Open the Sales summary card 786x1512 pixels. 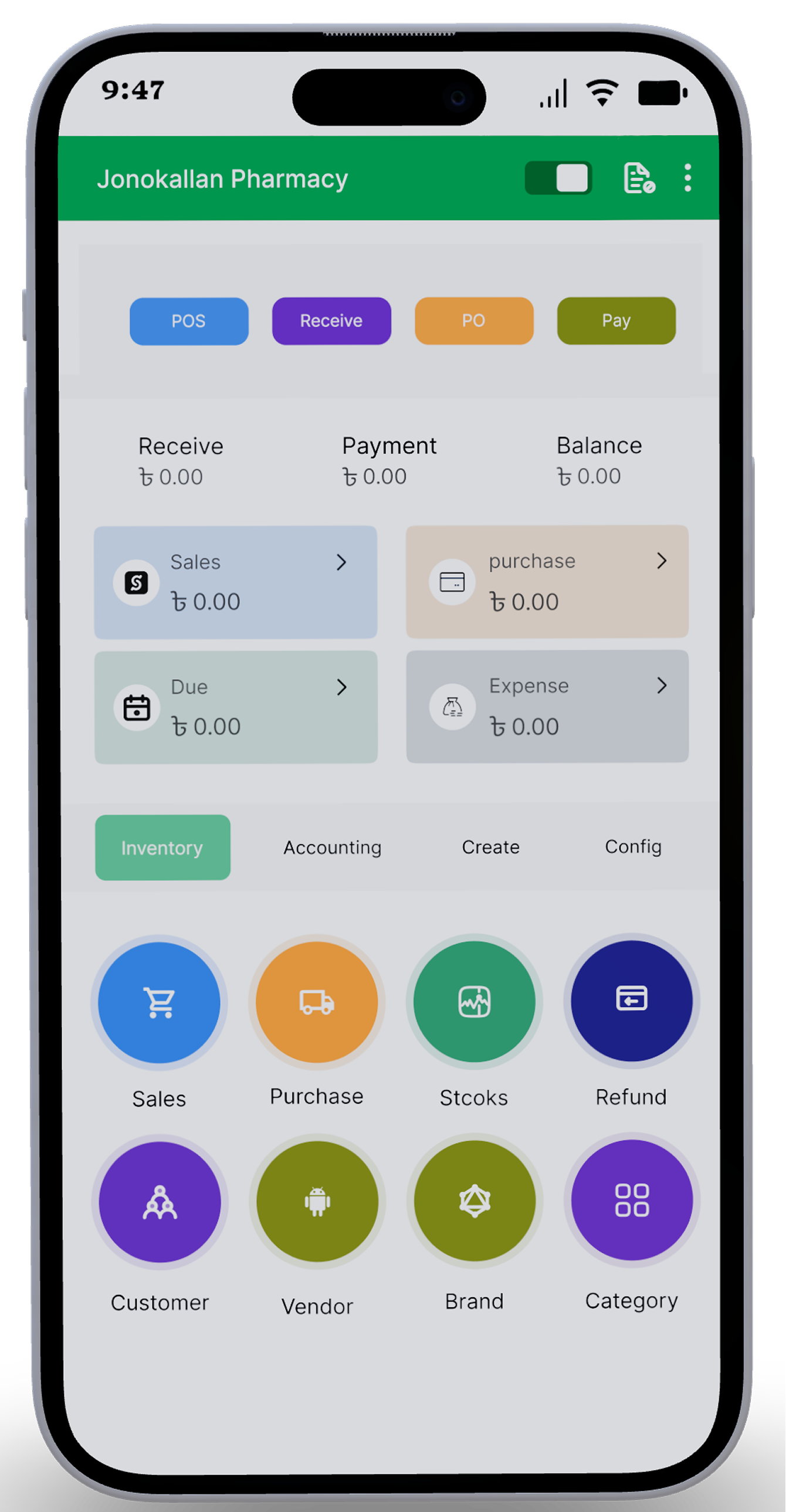[x=235, y=582]
